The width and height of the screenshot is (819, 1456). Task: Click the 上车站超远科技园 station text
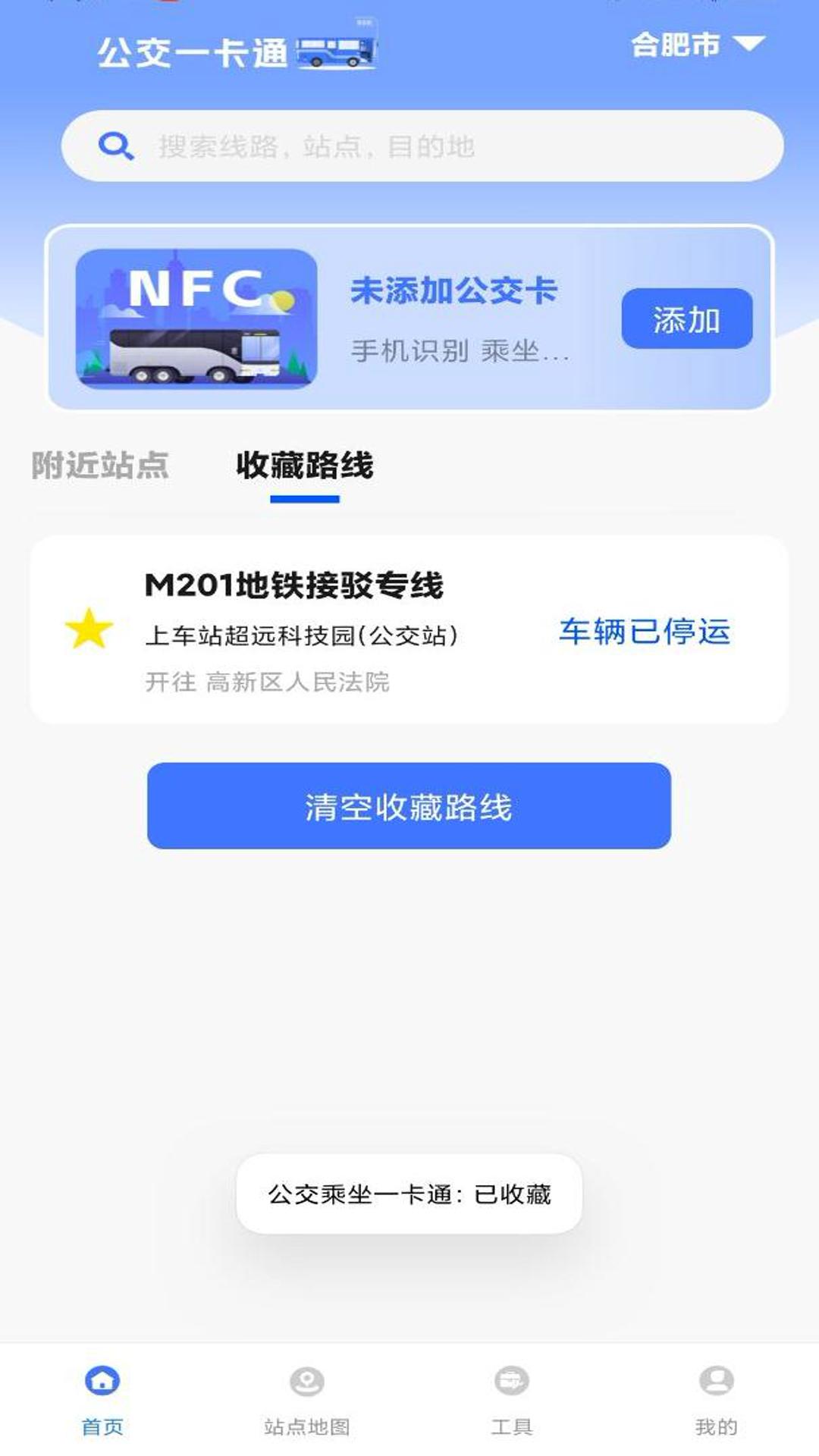tap(302, 635)
